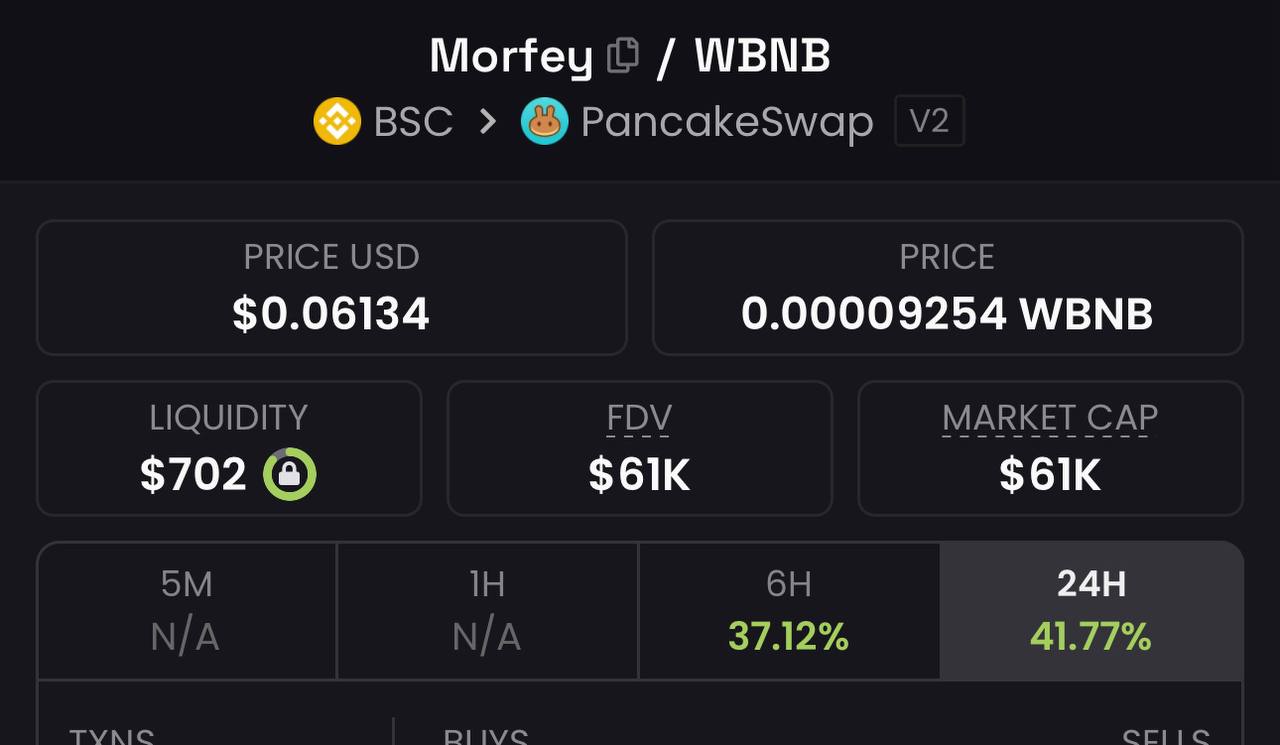Select the 24H timeframe
Screen dimensions: 1280x745
(1091, 610)
